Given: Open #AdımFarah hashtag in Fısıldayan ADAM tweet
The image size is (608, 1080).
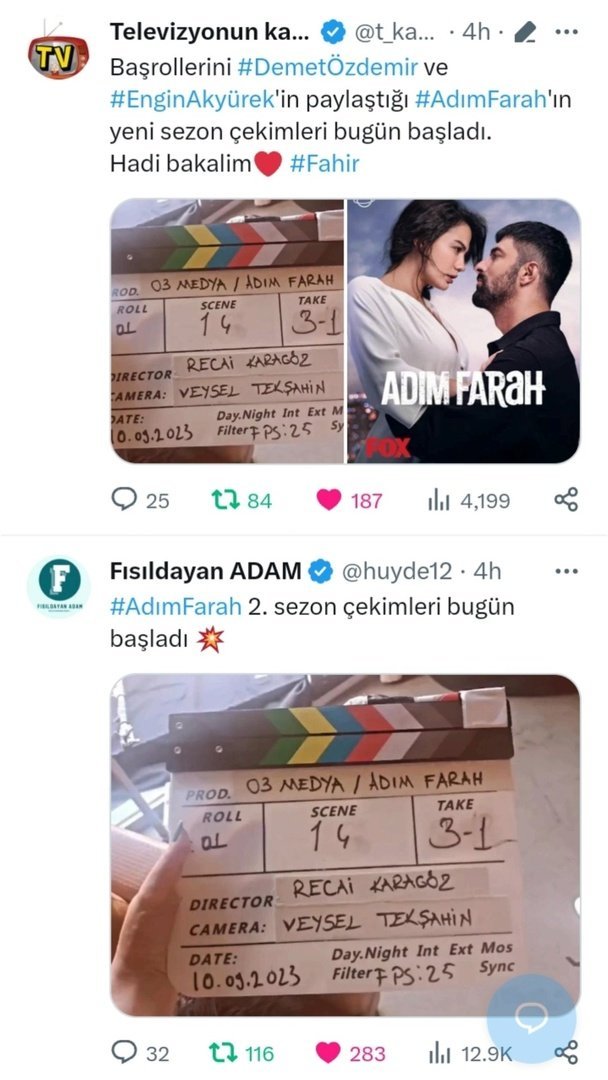Looking at the screenshot, I should tap(175, 607).
